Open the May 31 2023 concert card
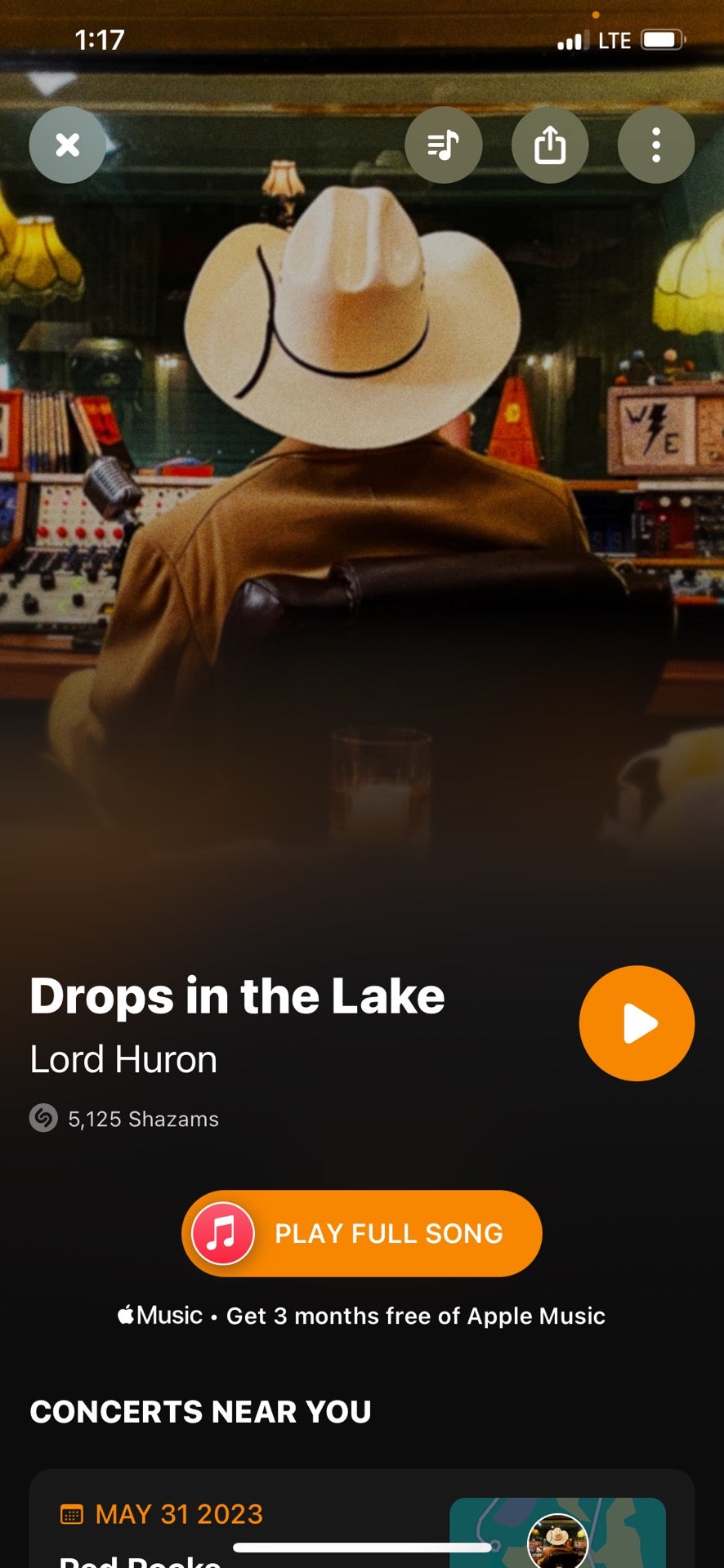724x1568 pixels. [x=245, y=1519]
